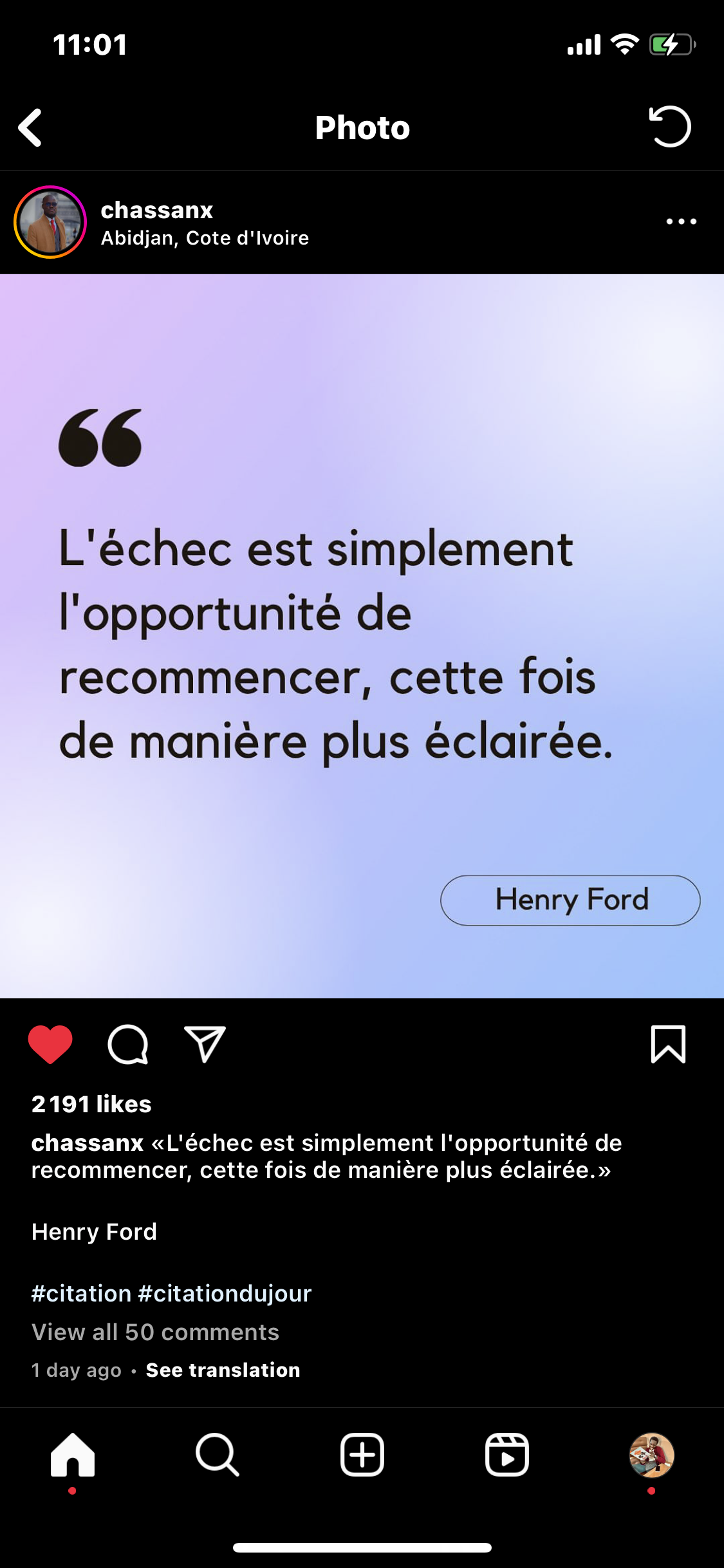View all 50 comments
The image size is (724, 1568).
155,1332
